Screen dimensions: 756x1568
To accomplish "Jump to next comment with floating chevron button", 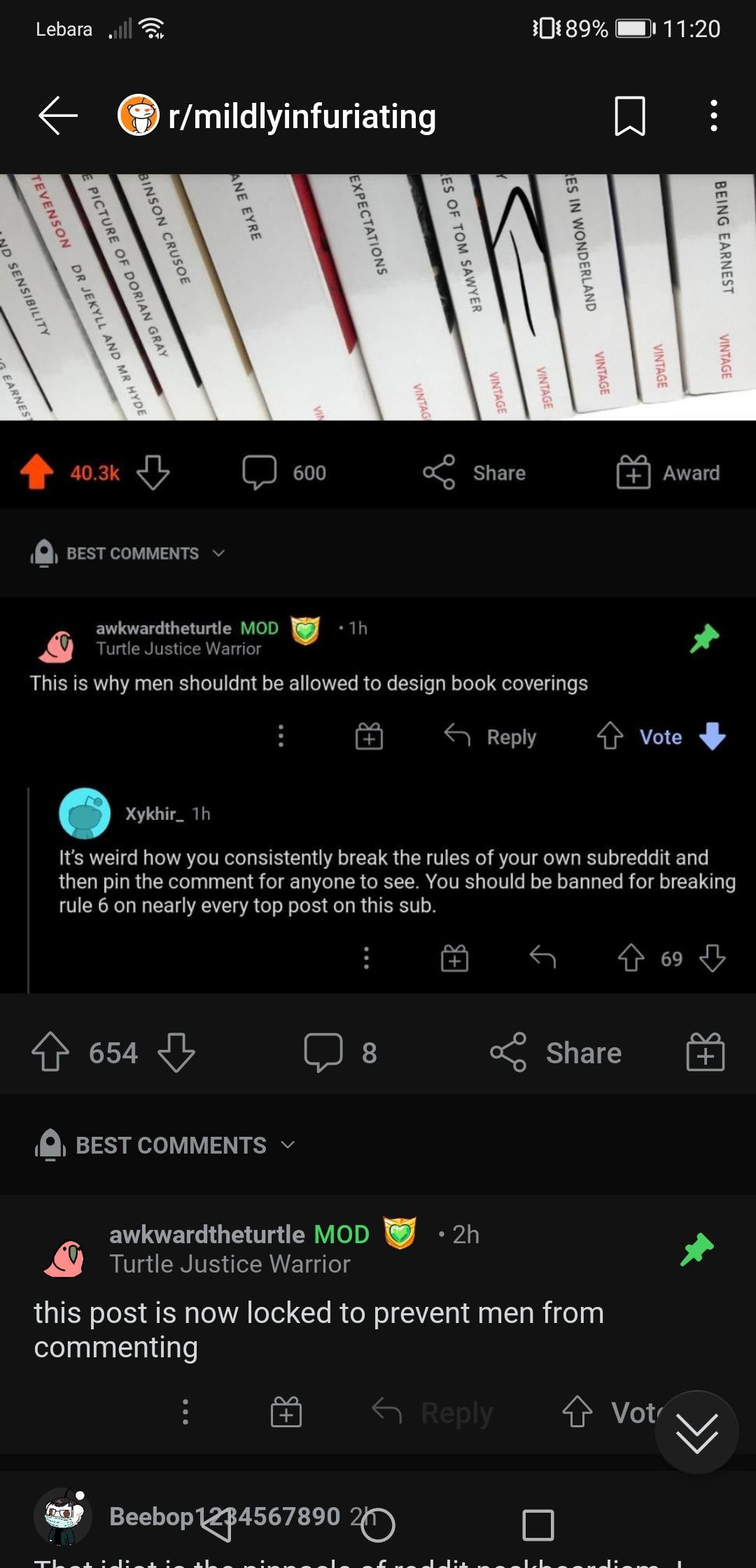I will tap(696, 1432).
